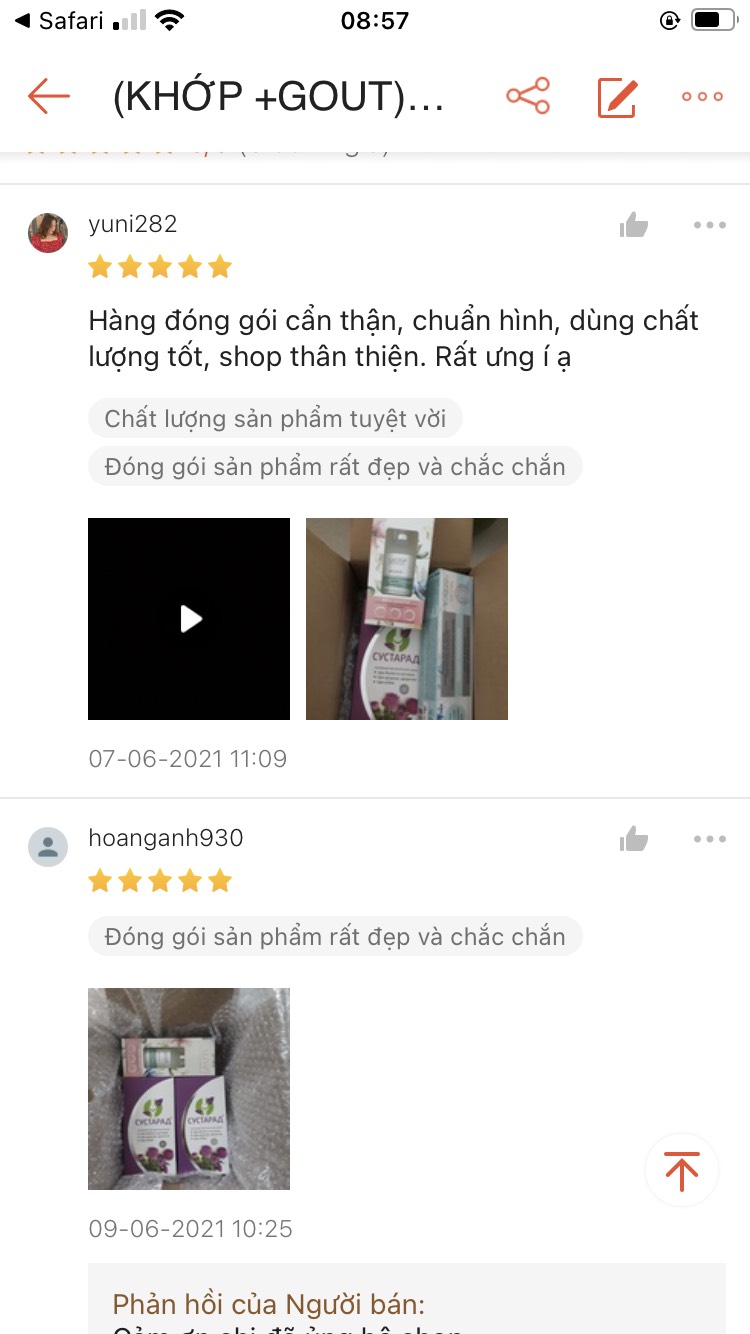View yuni282's product photo

click(407, 619)
